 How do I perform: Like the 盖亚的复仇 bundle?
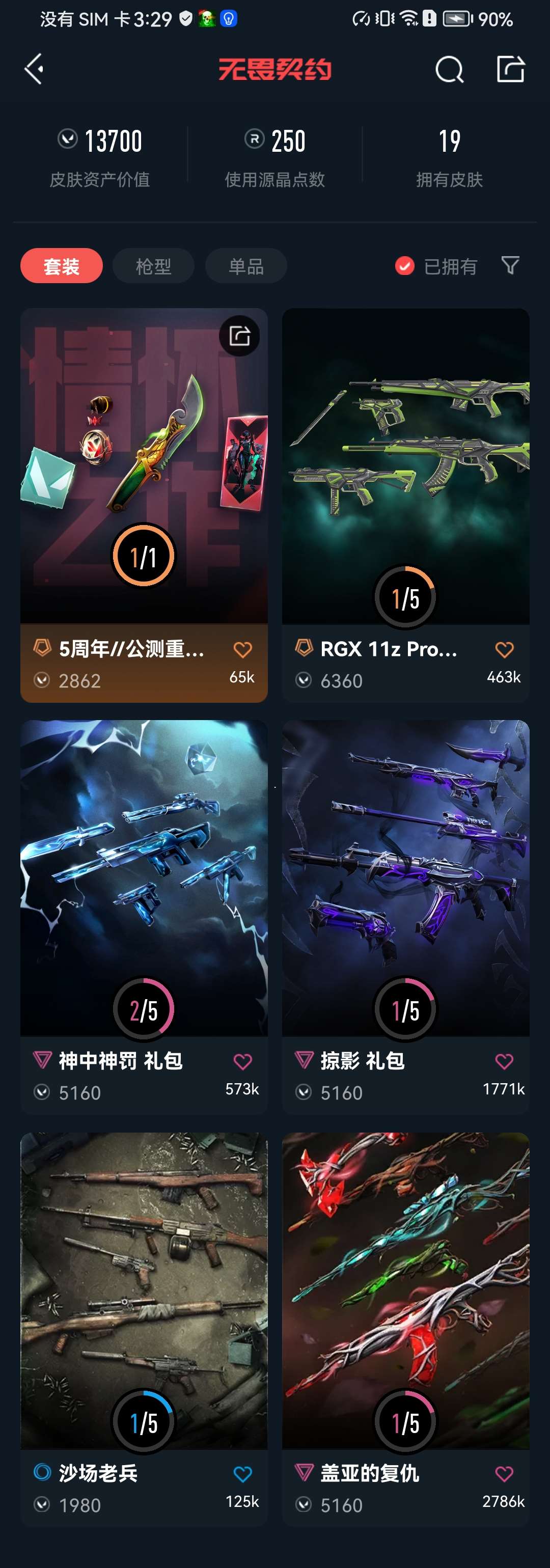coord(504,1474)
